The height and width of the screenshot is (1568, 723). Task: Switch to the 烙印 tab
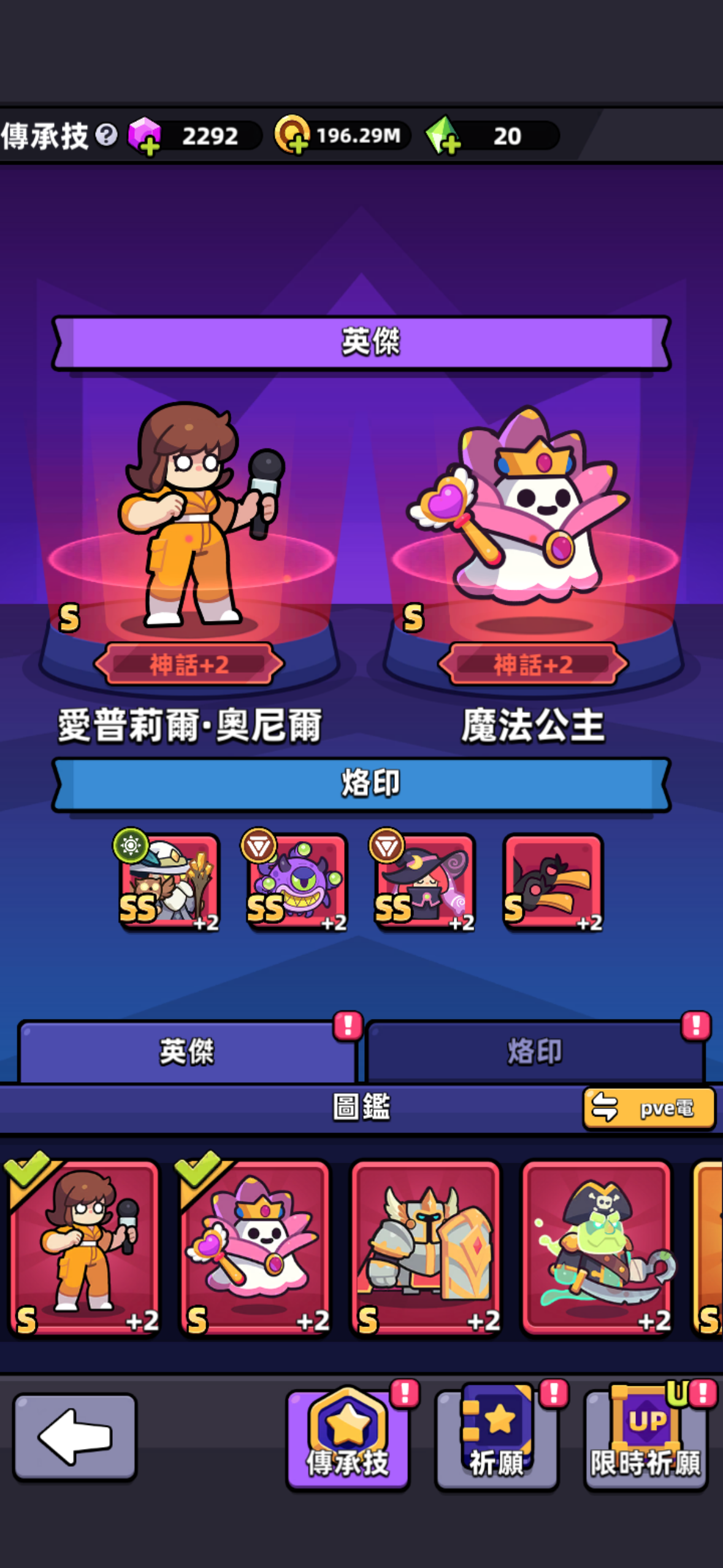point(535,1052)
